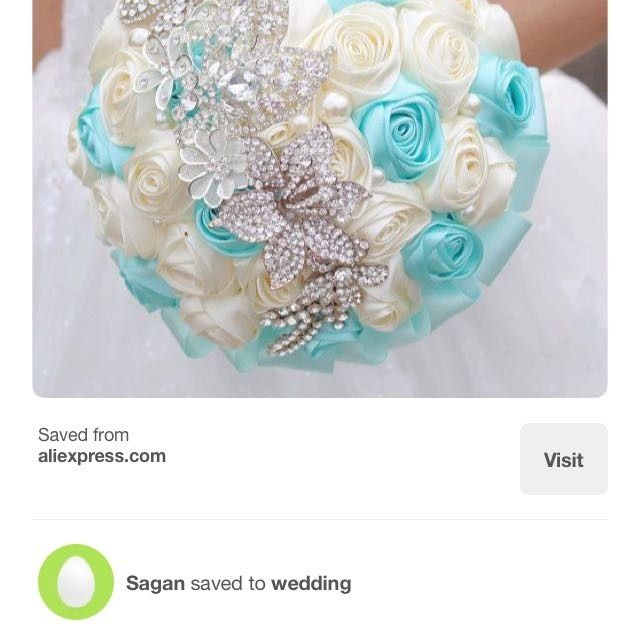Open Sagan's profile avatar
The height and width of the screenshot is (640, 640).
click(x=76, y=582)
